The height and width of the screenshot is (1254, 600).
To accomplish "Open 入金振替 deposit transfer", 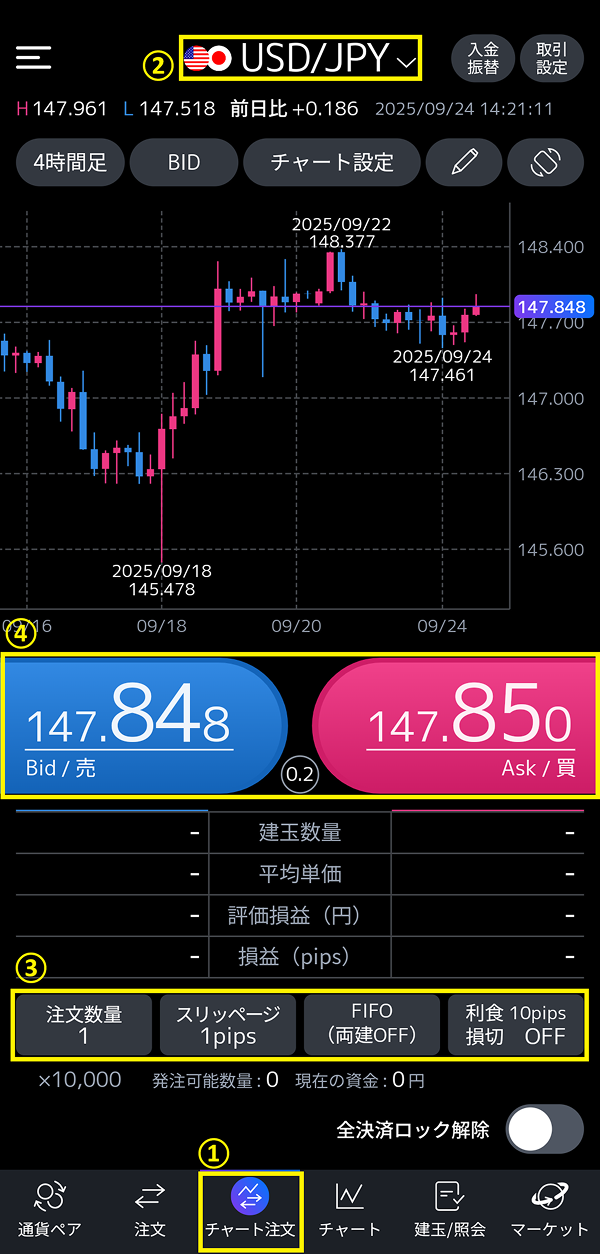I will point(483,58).
